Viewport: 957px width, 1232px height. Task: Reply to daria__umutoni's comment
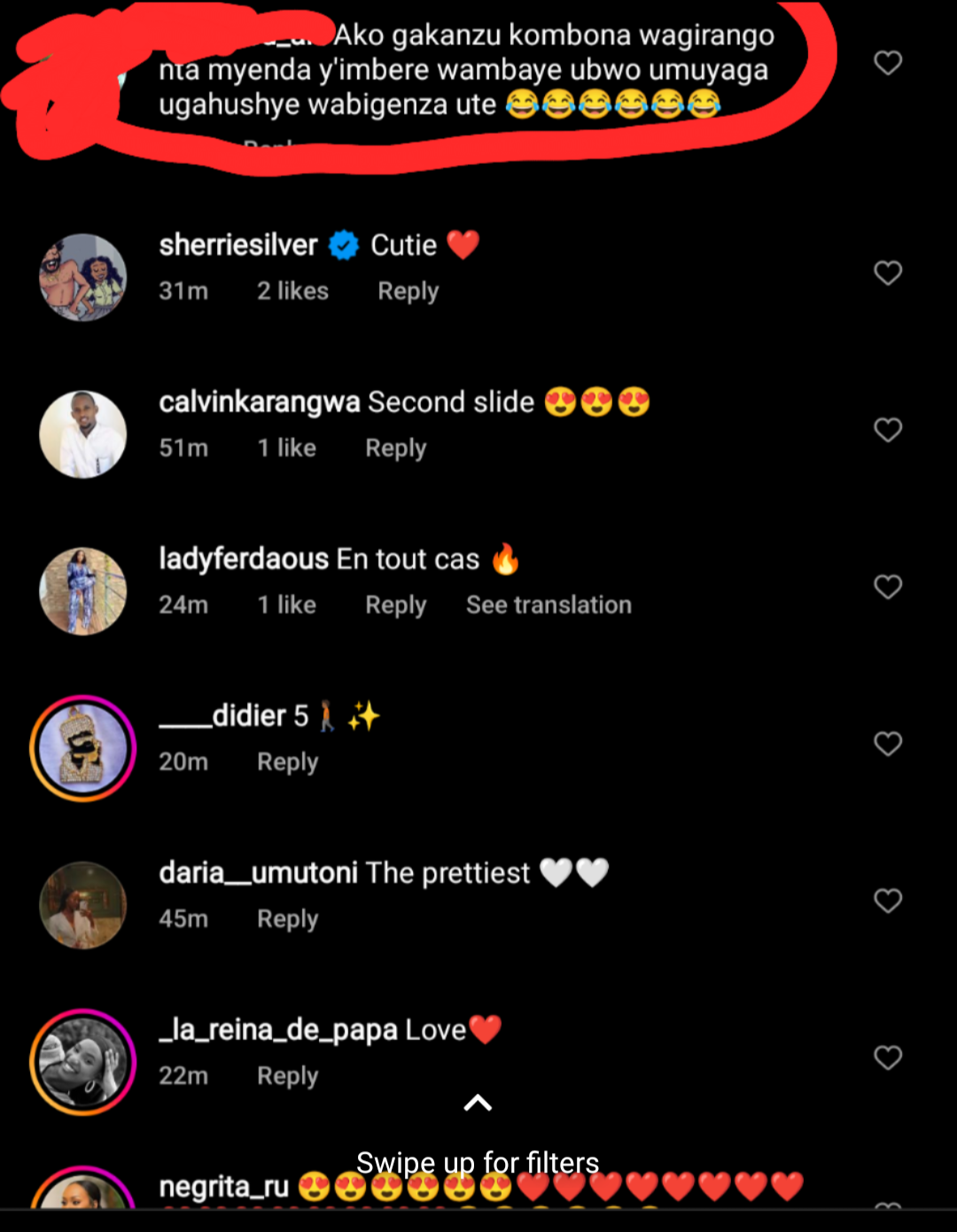287,919
